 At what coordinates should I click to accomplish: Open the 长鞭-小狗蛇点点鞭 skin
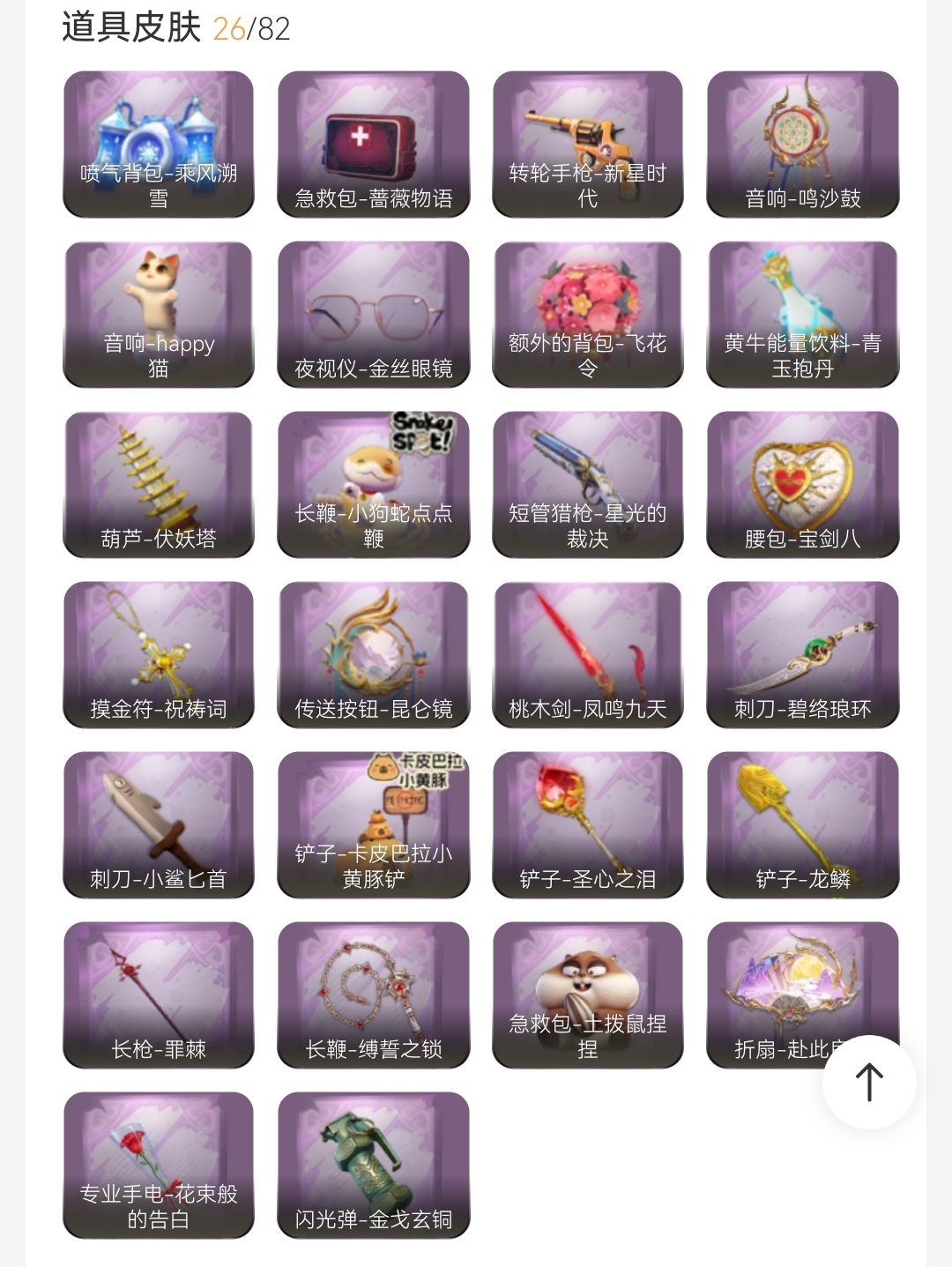[374, 484]
